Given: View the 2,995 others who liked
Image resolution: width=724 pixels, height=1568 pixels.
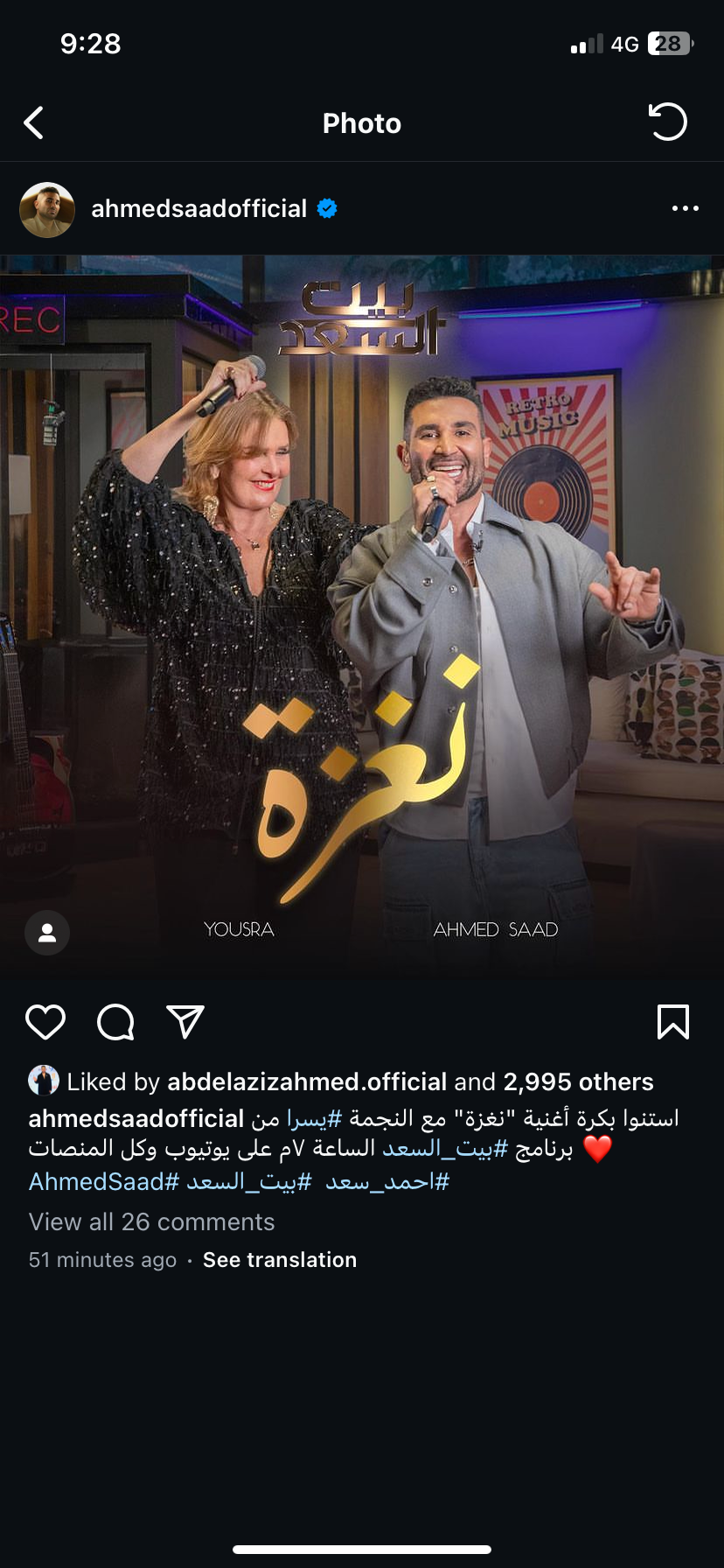Looking at the screenshot, I should point(578,1082).
